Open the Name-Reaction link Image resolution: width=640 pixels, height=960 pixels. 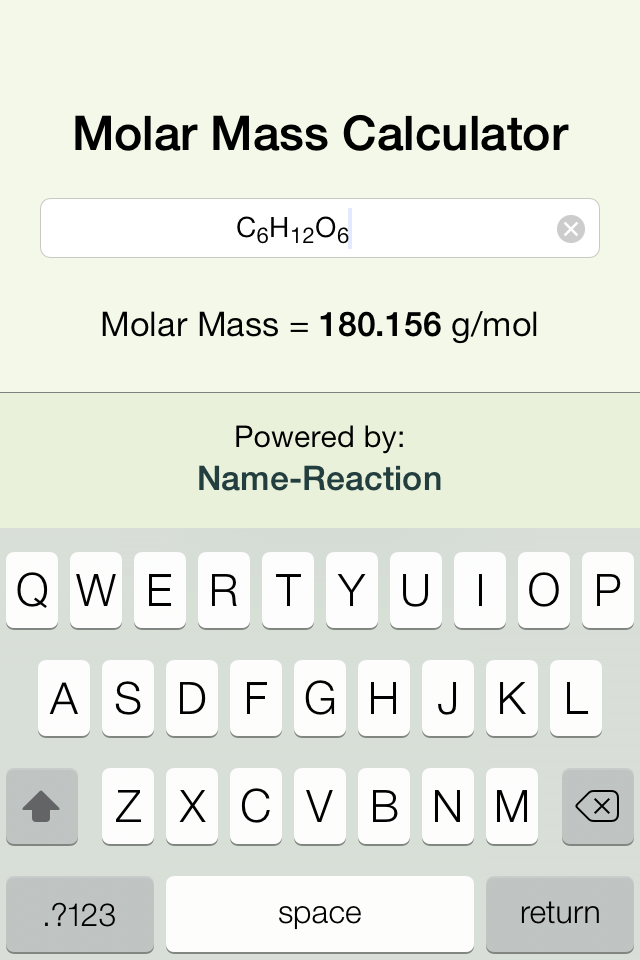pyautogui.click(x=320, y=478)
